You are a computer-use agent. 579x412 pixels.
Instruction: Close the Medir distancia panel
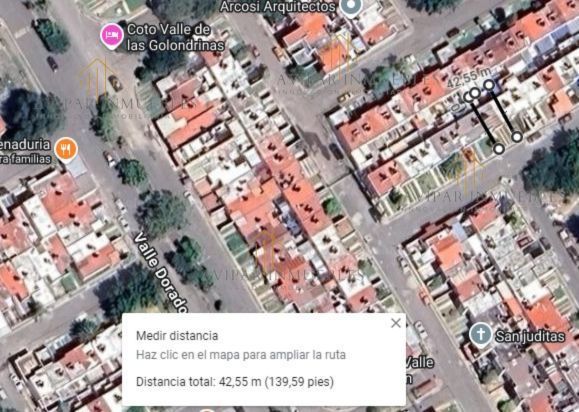coord(395,323)
